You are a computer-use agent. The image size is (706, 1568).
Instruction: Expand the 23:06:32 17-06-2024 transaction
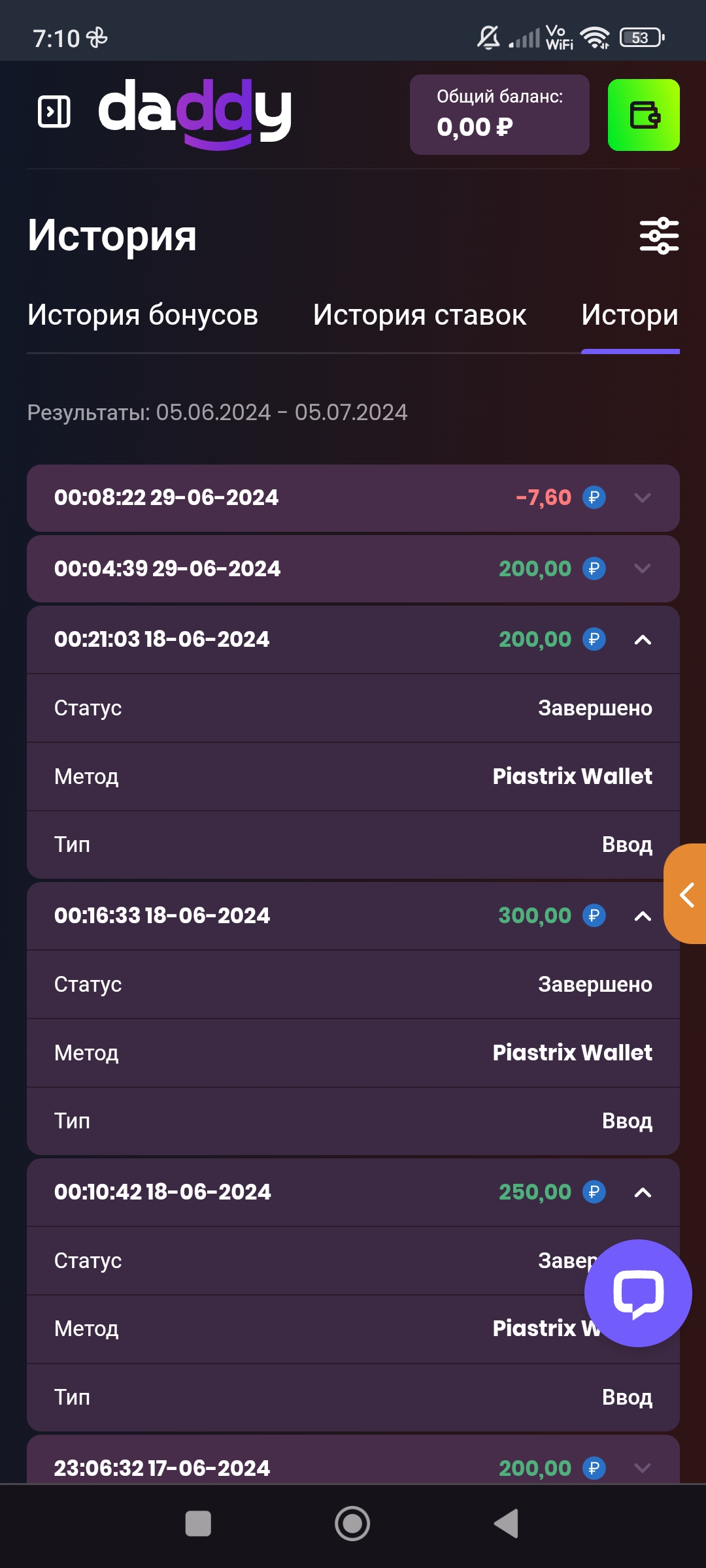point(642,1467)
